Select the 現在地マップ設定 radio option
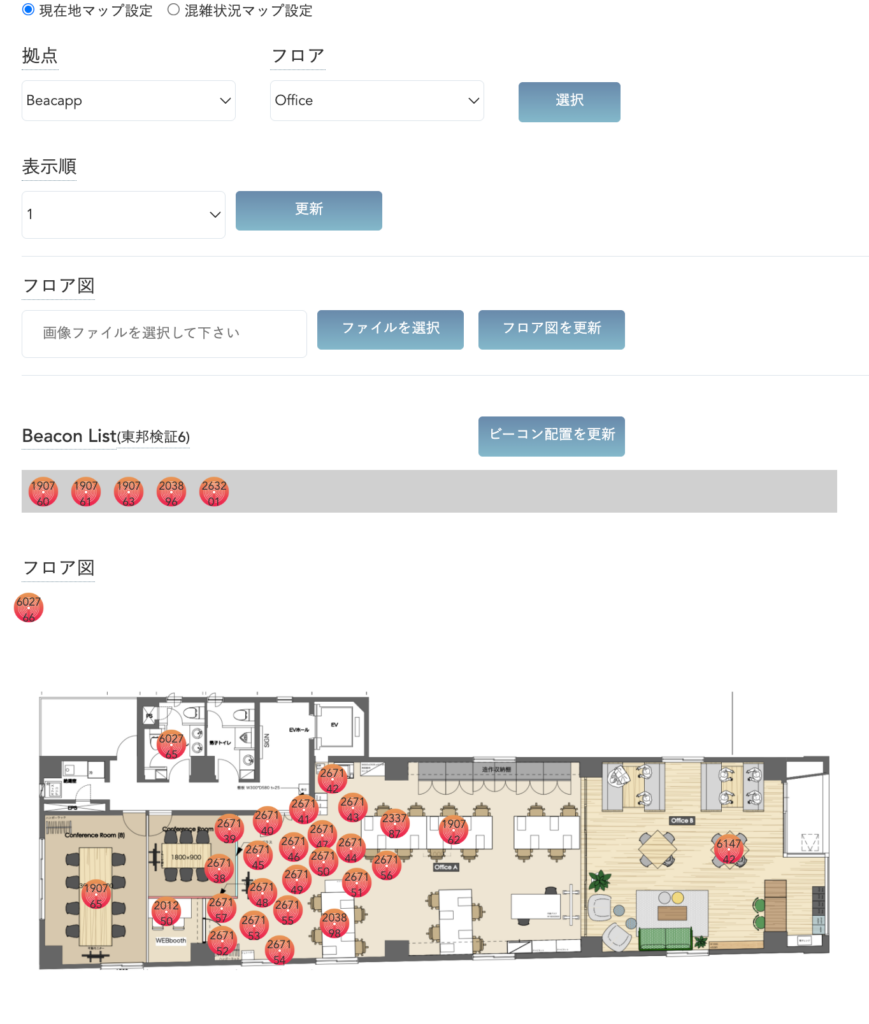 point(28,10)
